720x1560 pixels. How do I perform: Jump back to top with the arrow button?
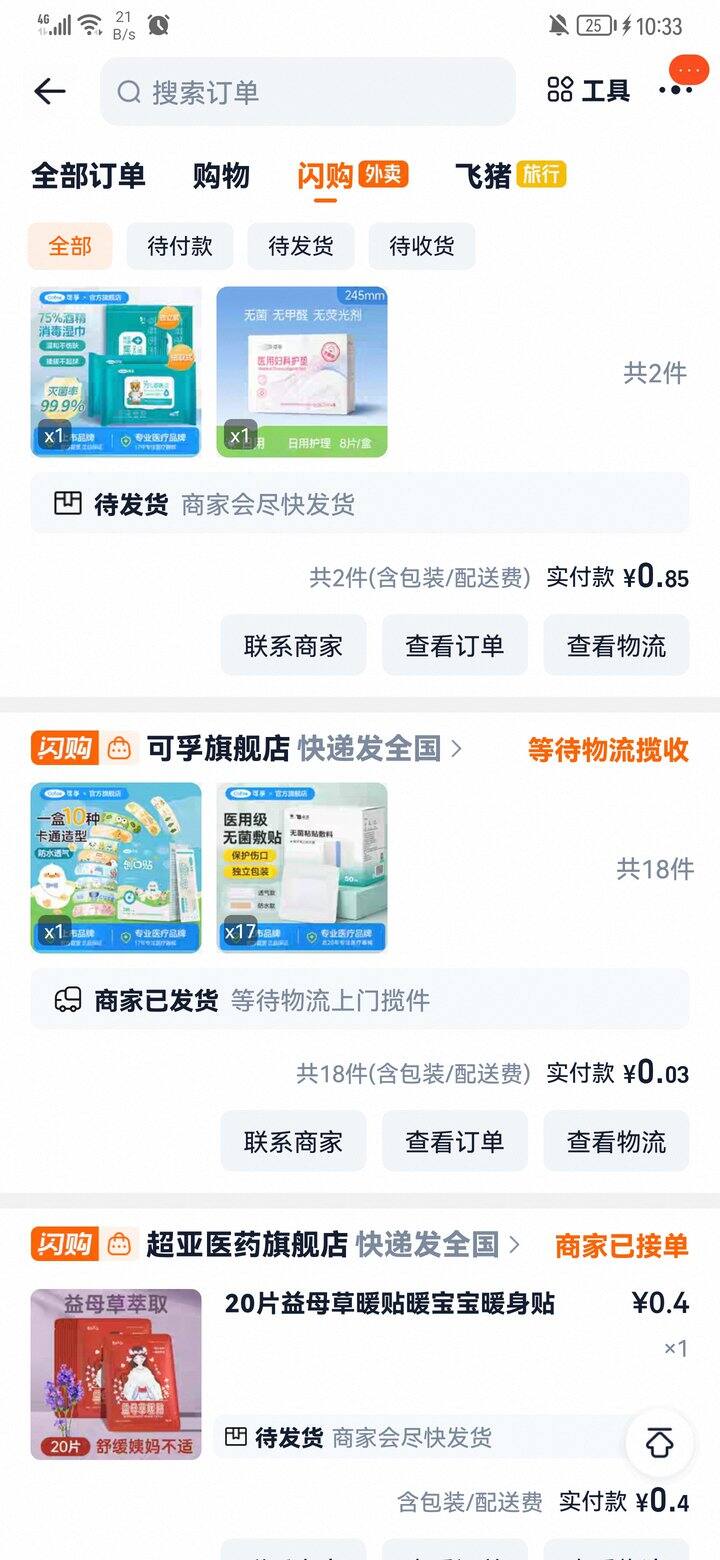[x=659, y=1443]
